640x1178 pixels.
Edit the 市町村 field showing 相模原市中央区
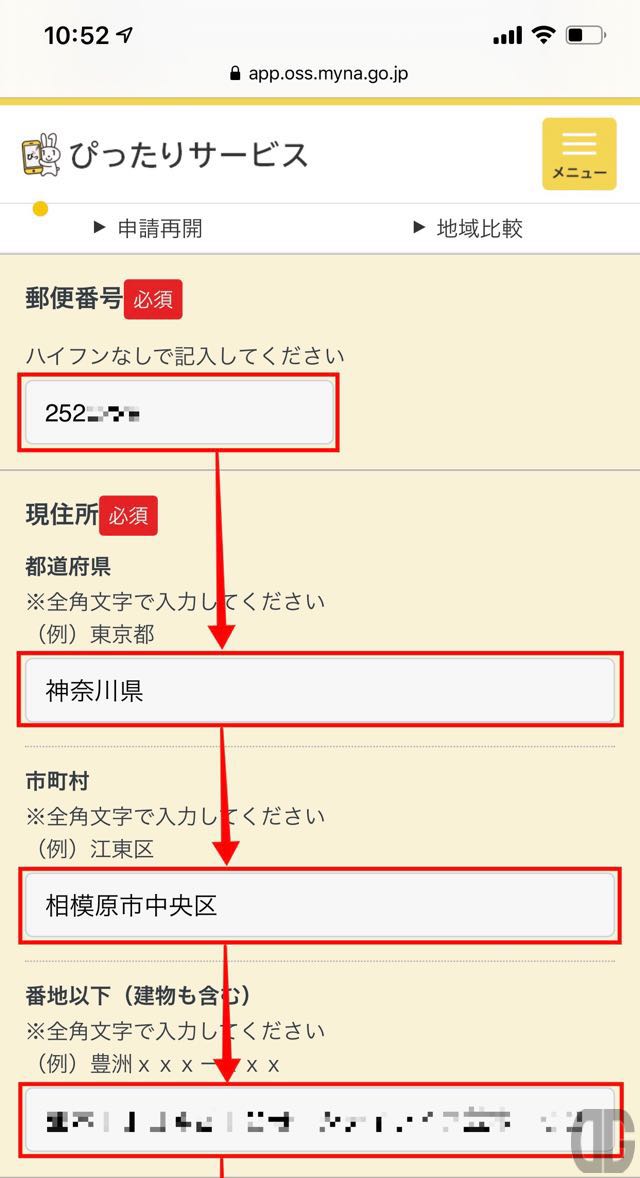320,905
